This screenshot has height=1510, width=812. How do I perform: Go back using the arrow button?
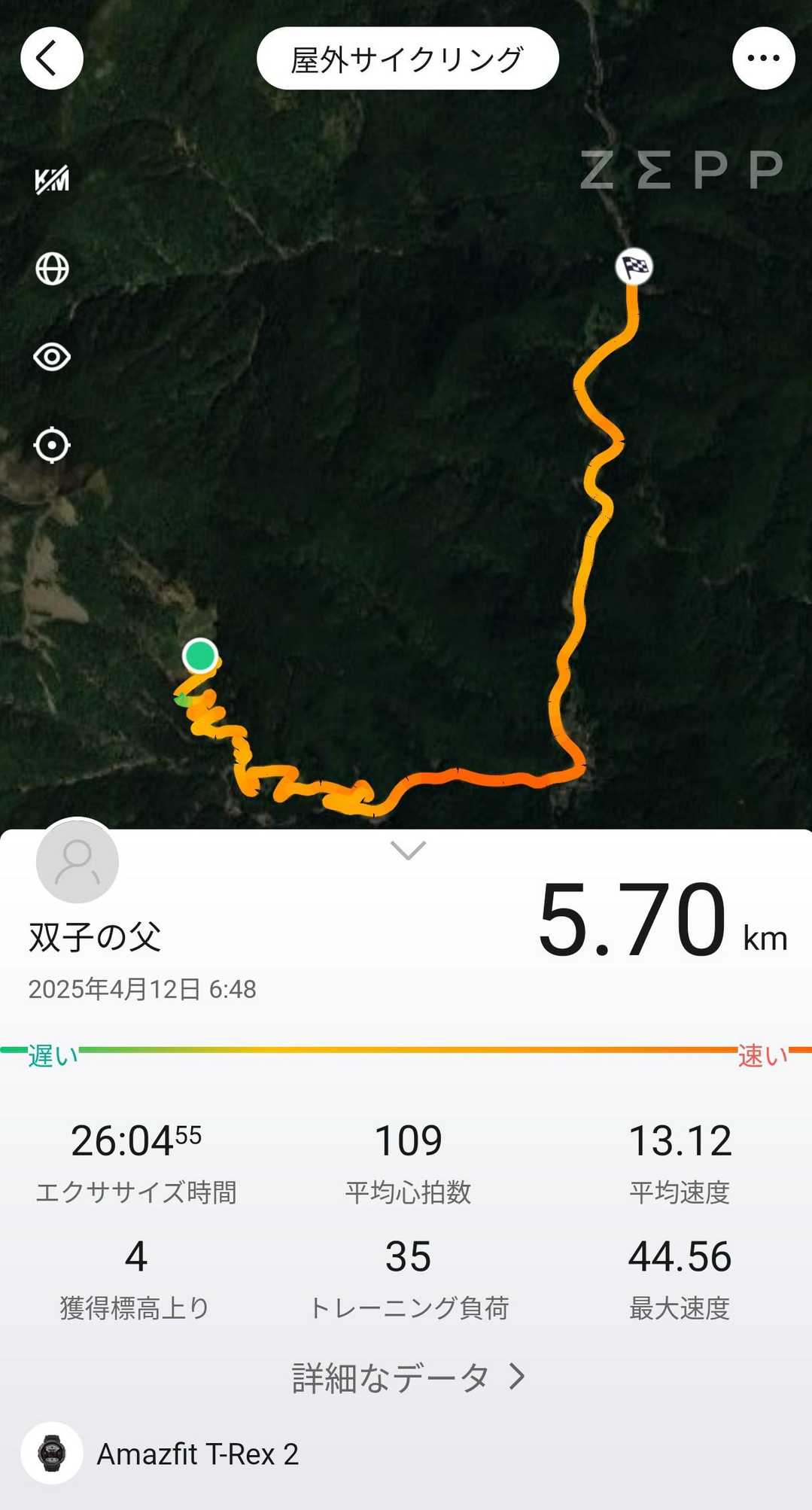tap(51, 59)
